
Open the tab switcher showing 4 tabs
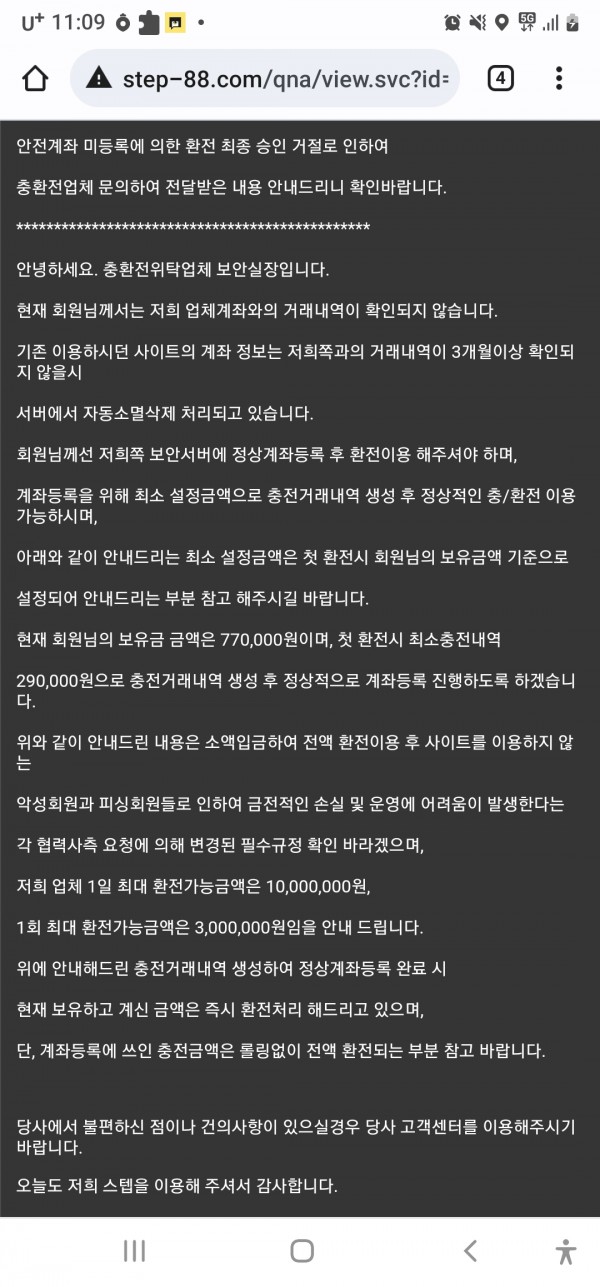click(500, 78)
